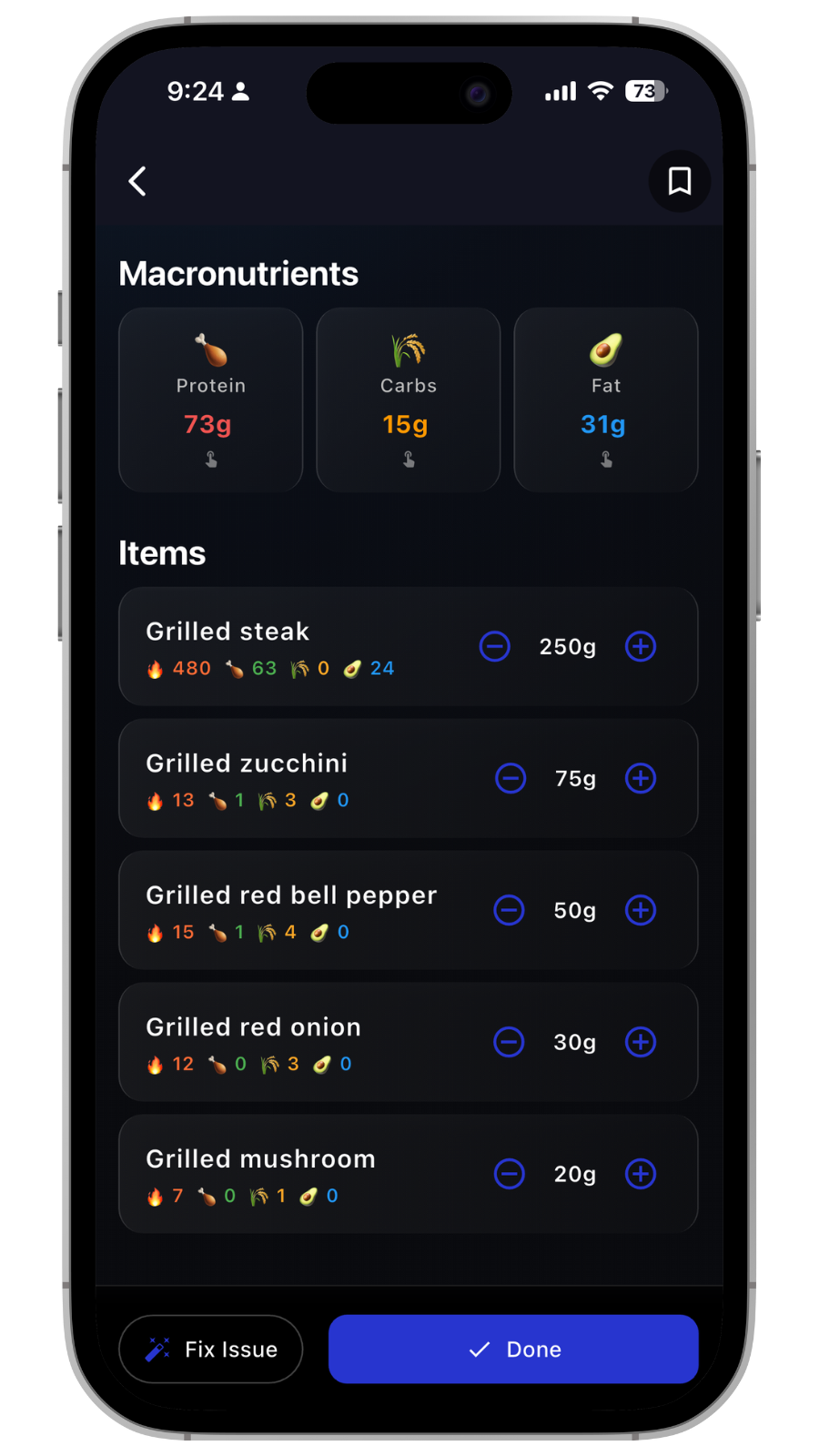
Task: Add more Grilled mushroom
Action: click(x=641, y=1174)
